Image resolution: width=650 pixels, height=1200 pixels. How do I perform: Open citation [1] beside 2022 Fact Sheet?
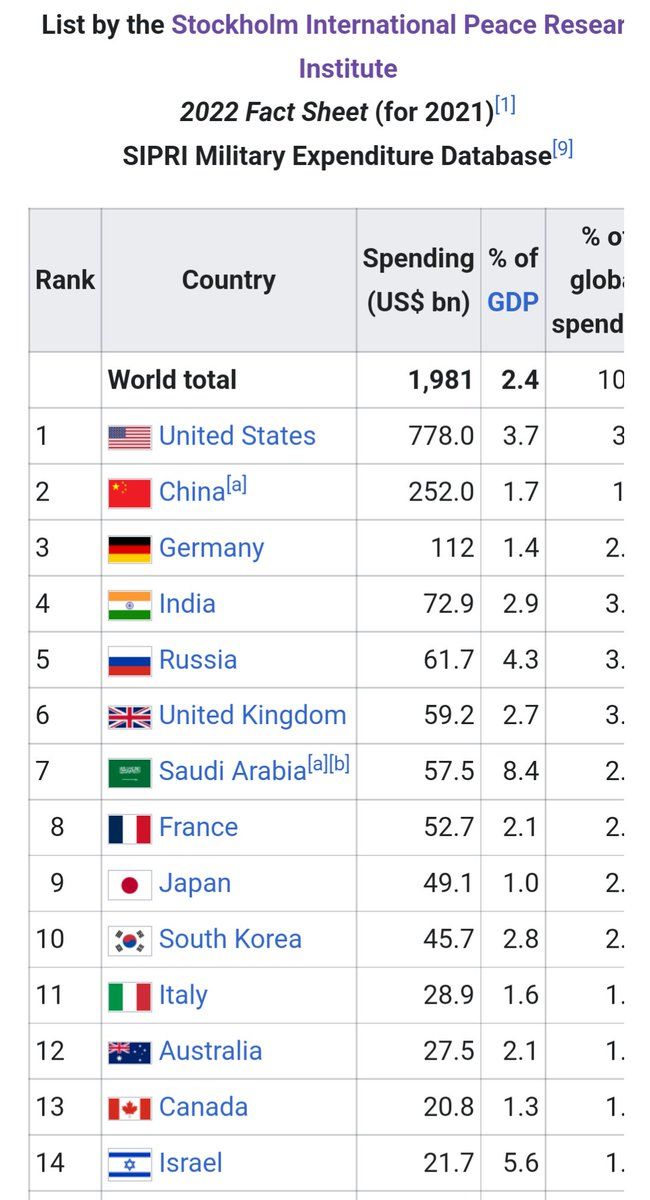click(505, 106)
